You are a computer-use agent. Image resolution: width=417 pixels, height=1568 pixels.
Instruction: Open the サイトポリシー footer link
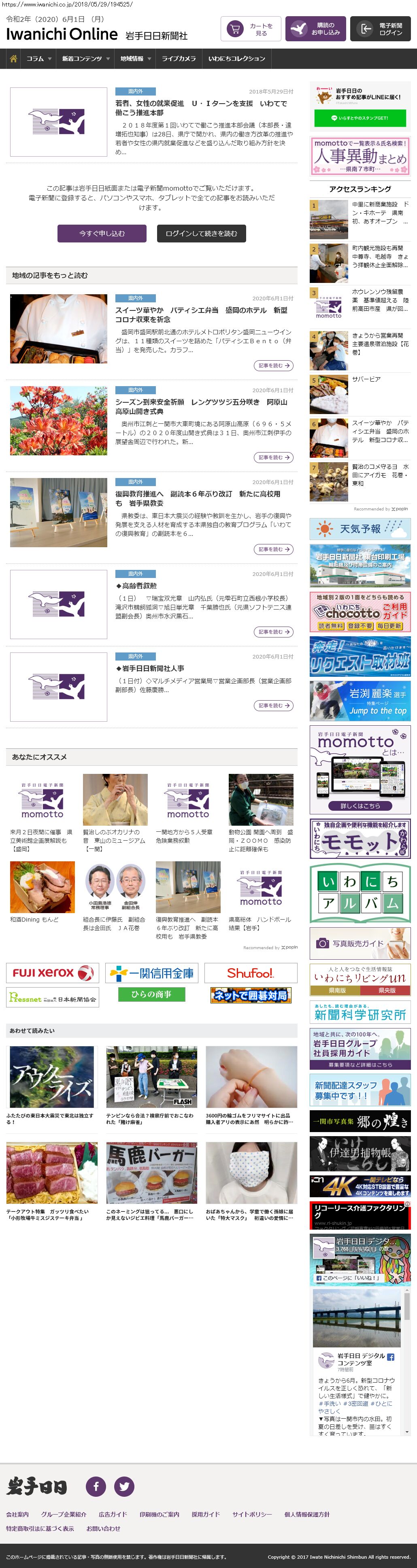[x=251, y=1514]
